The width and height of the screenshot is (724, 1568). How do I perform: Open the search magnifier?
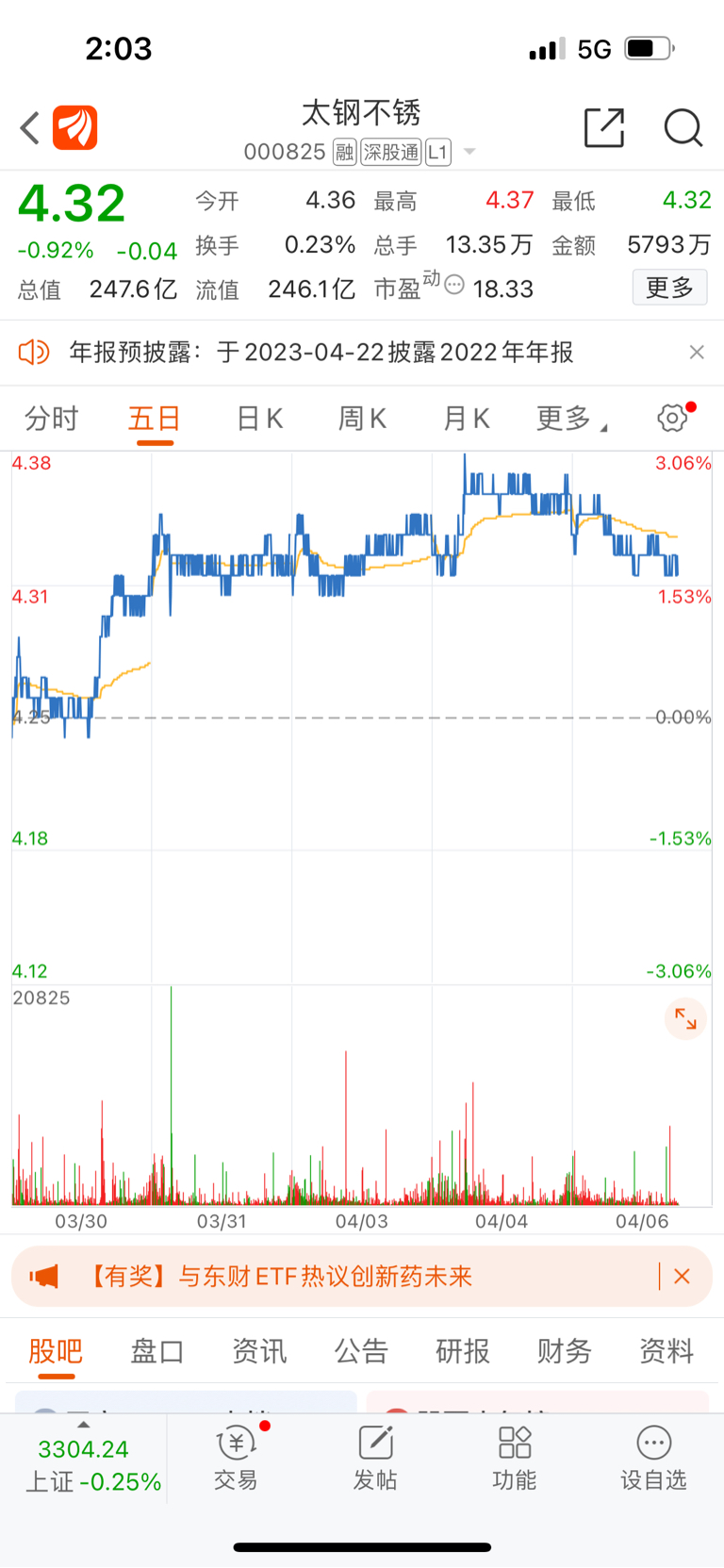683,127
